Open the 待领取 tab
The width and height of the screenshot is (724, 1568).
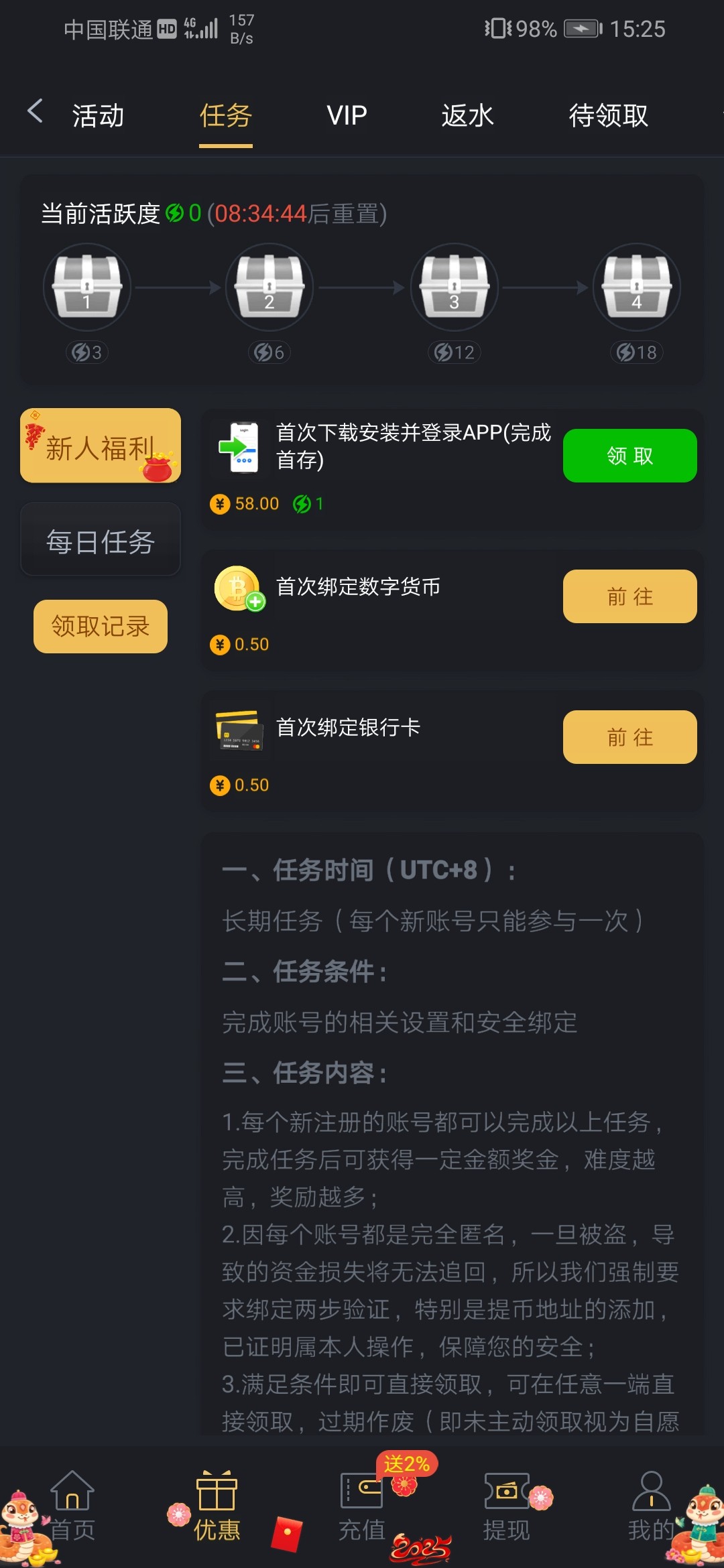point(608,115)
